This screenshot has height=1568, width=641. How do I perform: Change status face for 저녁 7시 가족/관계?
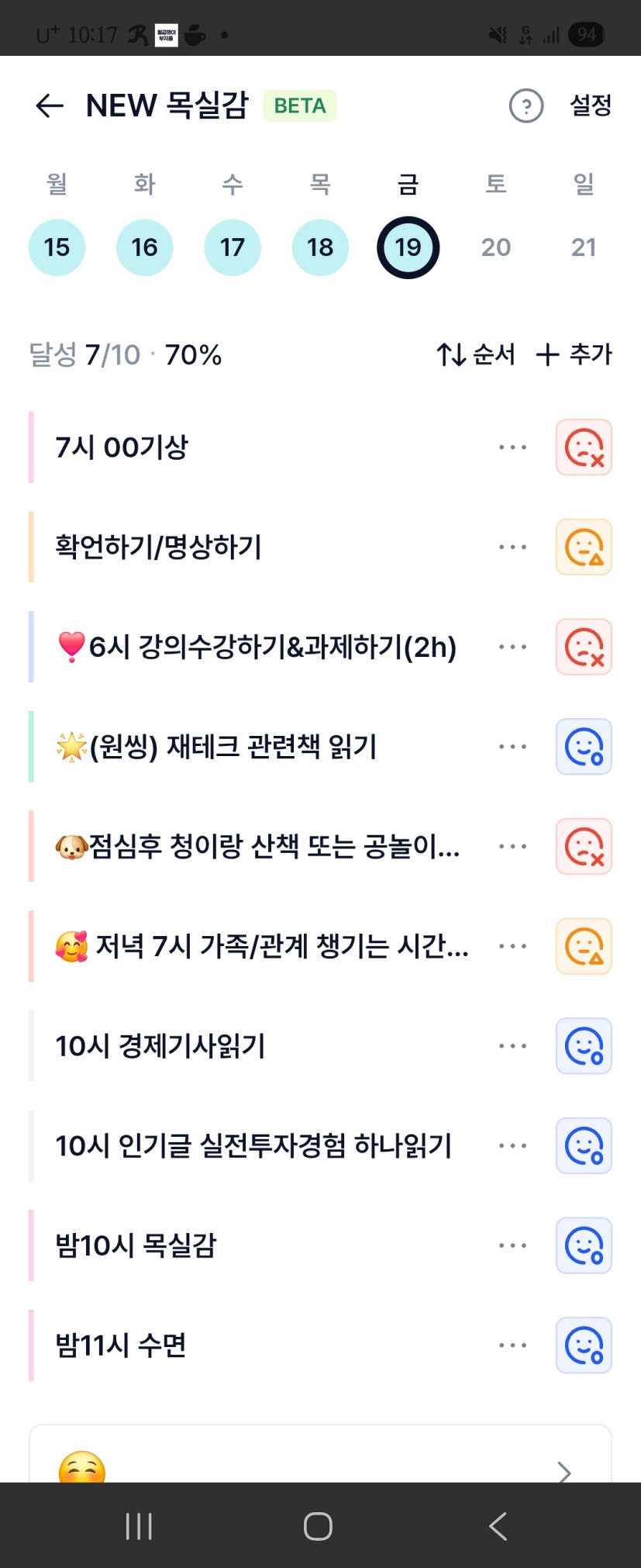(x=584, y=946)
